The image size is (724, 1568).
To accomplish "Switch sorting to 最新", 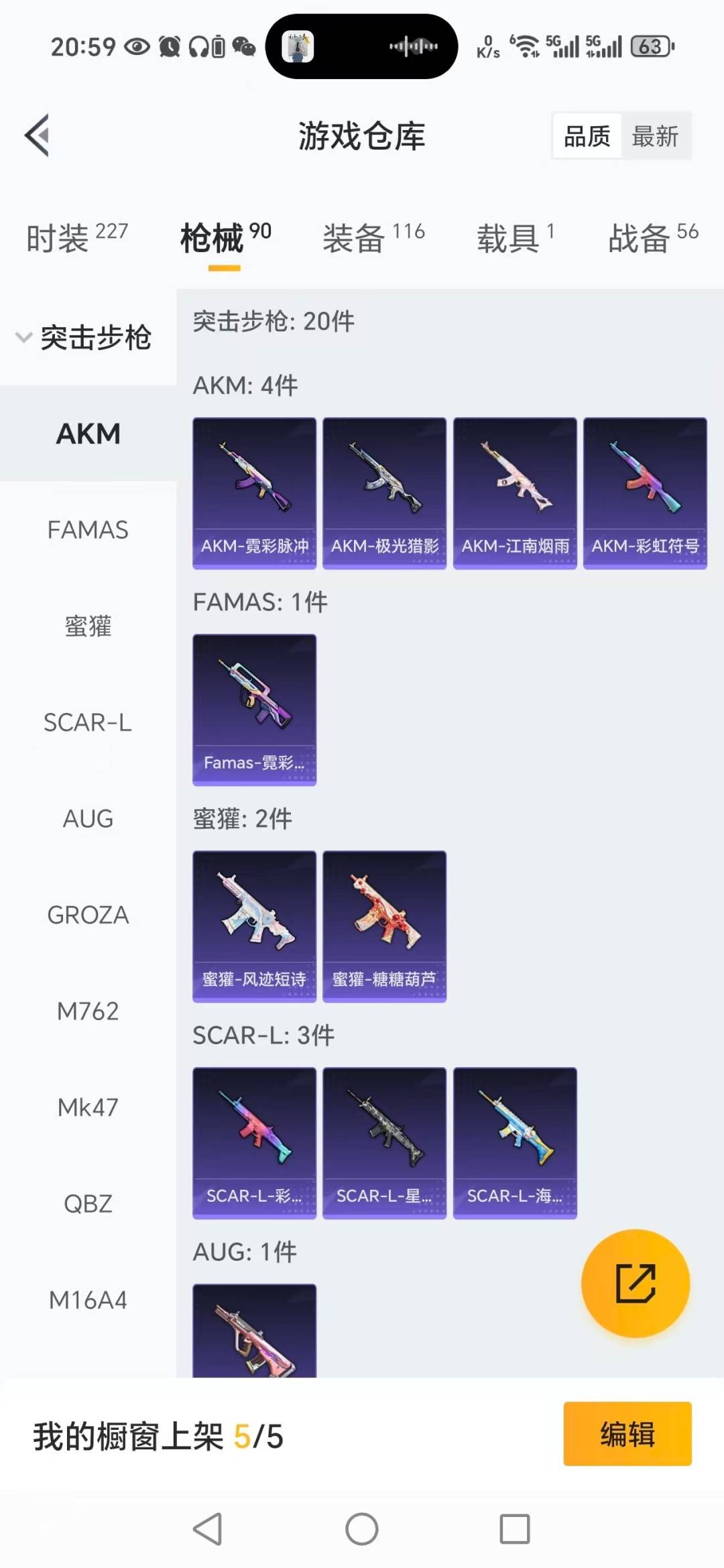I will [656, 135].
